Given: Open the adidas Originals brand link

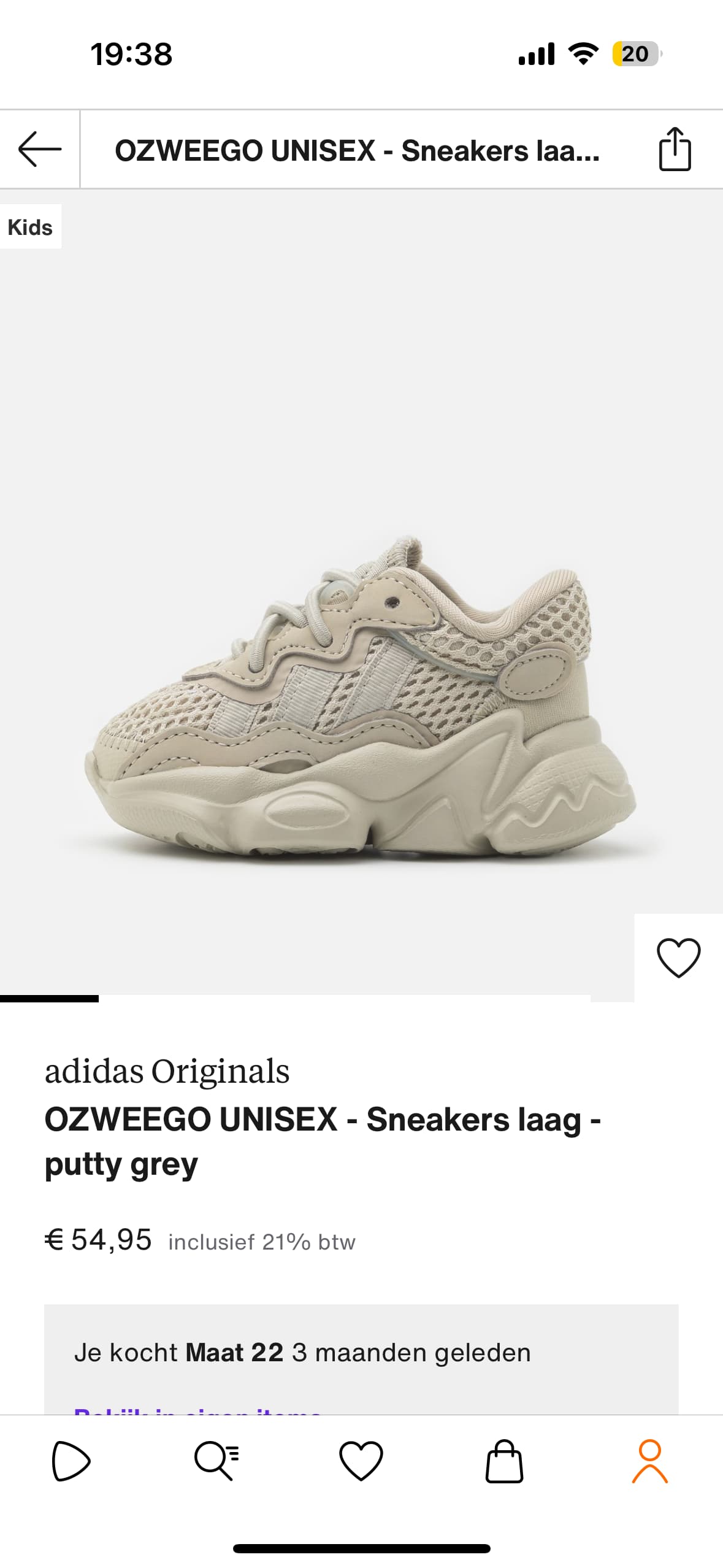Looking at the screenshot, I should [x=167, y=1072].
